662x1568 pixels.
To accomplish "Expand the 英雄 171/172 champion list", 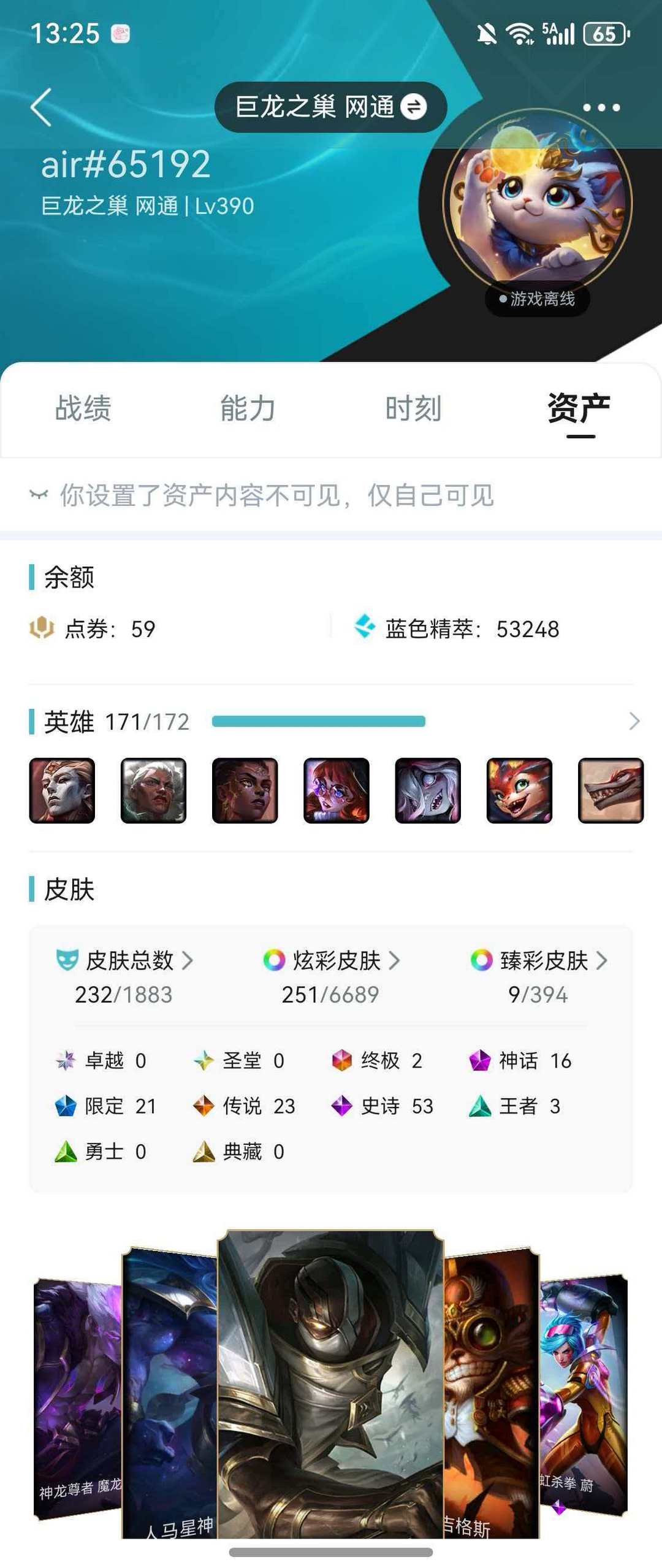I will pos(634,721).
